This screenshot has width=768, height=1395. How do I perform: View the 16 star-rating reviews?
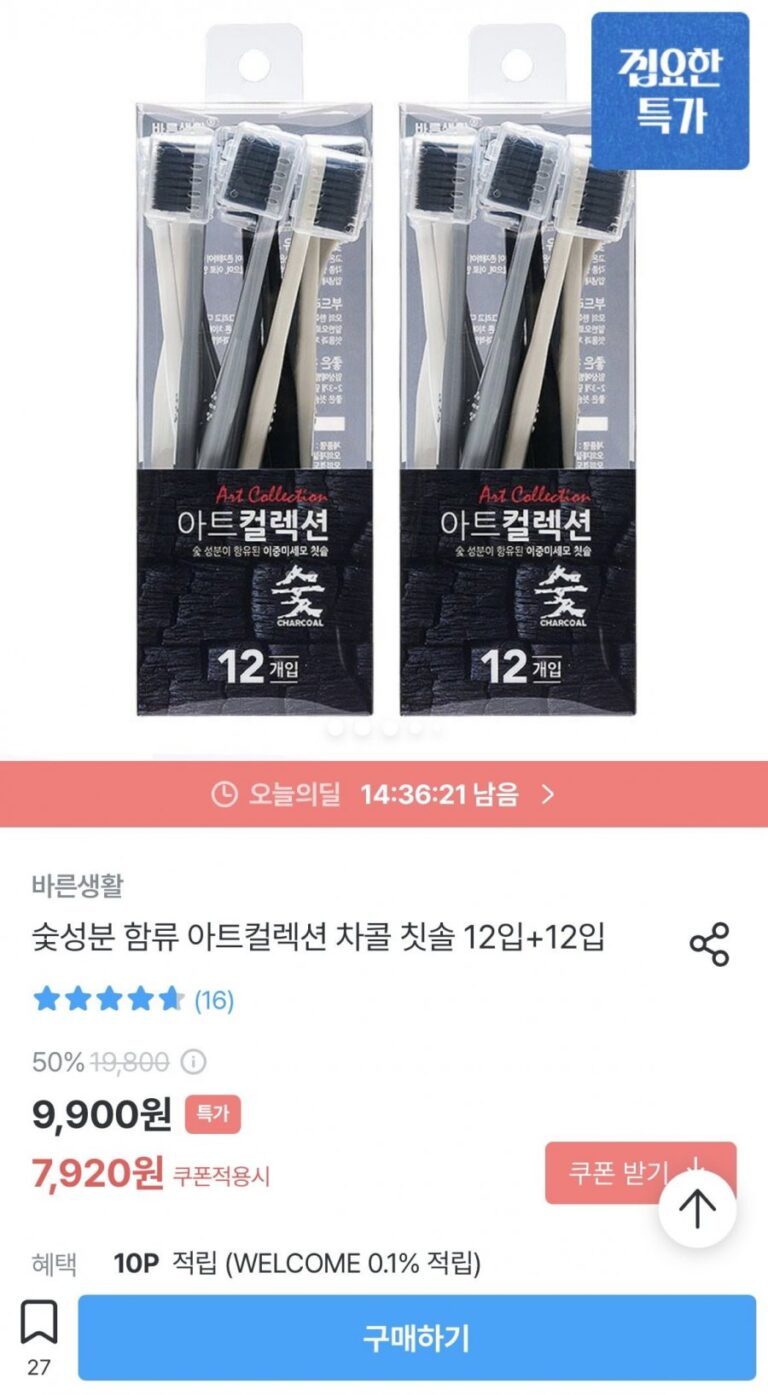coord(134,999)
